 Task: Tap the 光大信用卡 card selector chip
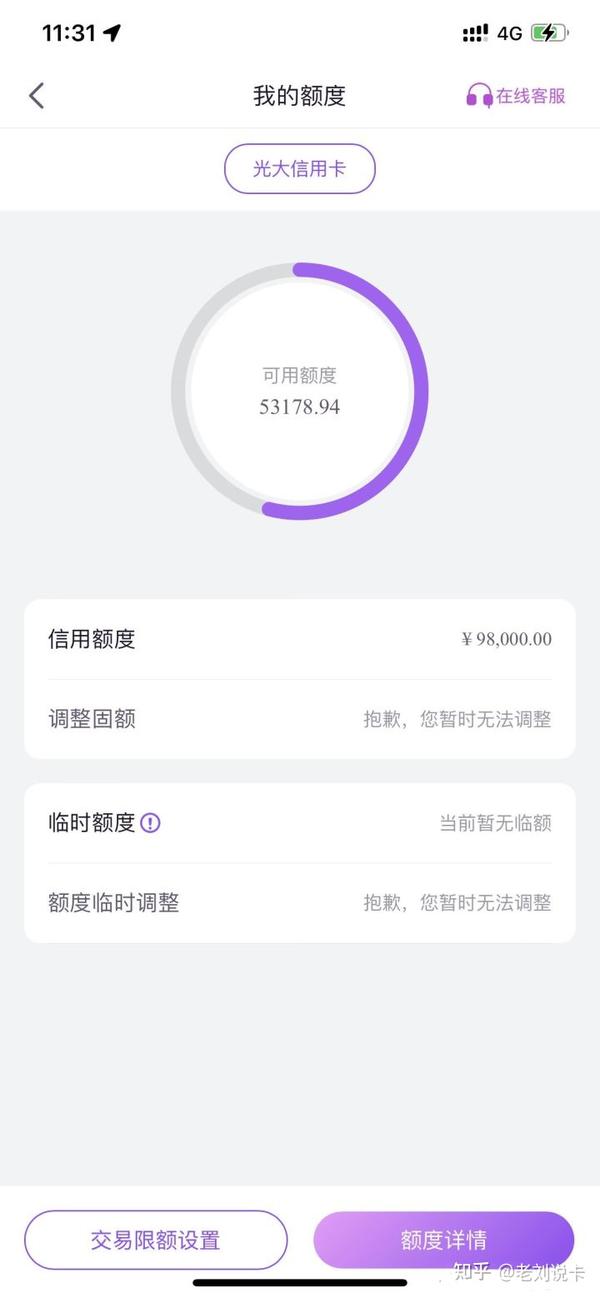299,169
